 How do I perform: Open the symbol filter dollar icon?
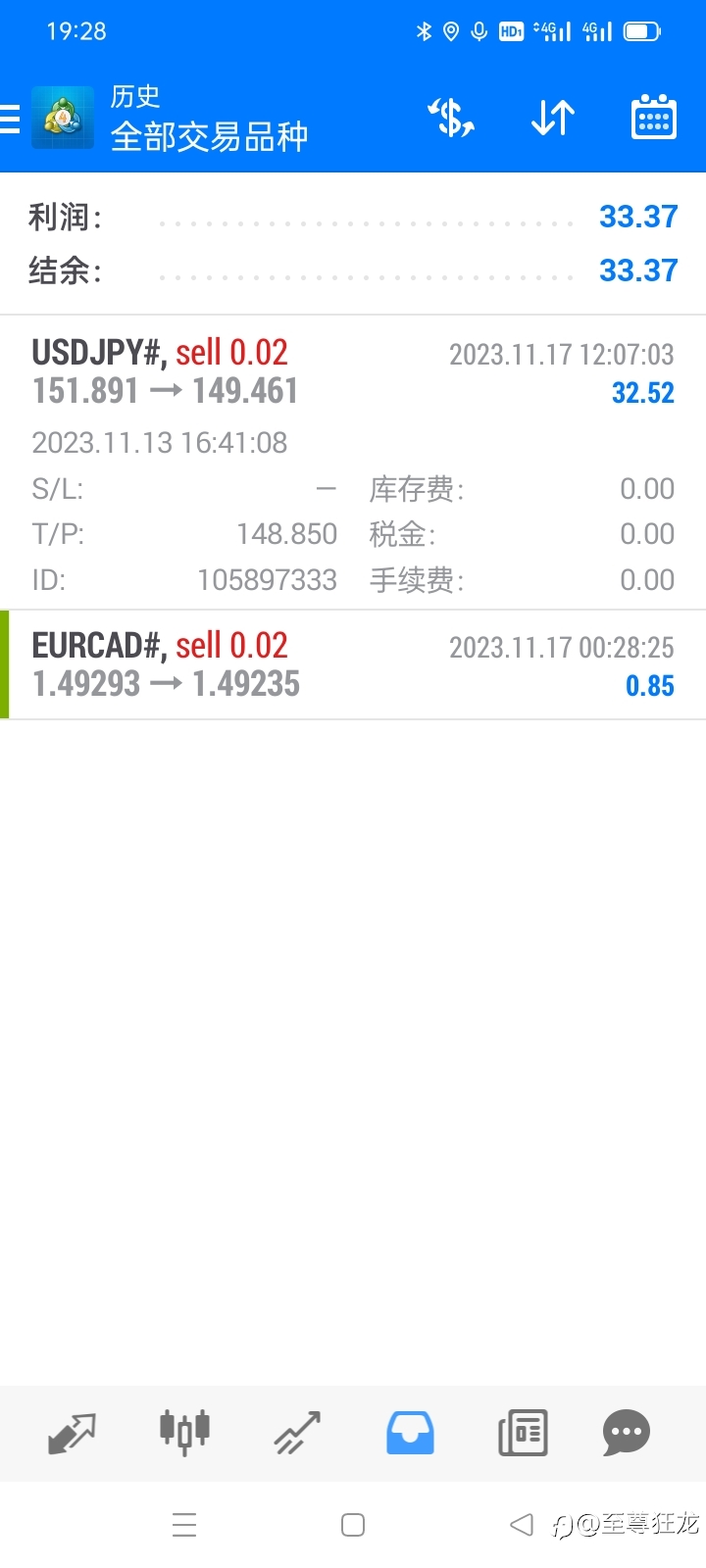coord(451,119)
